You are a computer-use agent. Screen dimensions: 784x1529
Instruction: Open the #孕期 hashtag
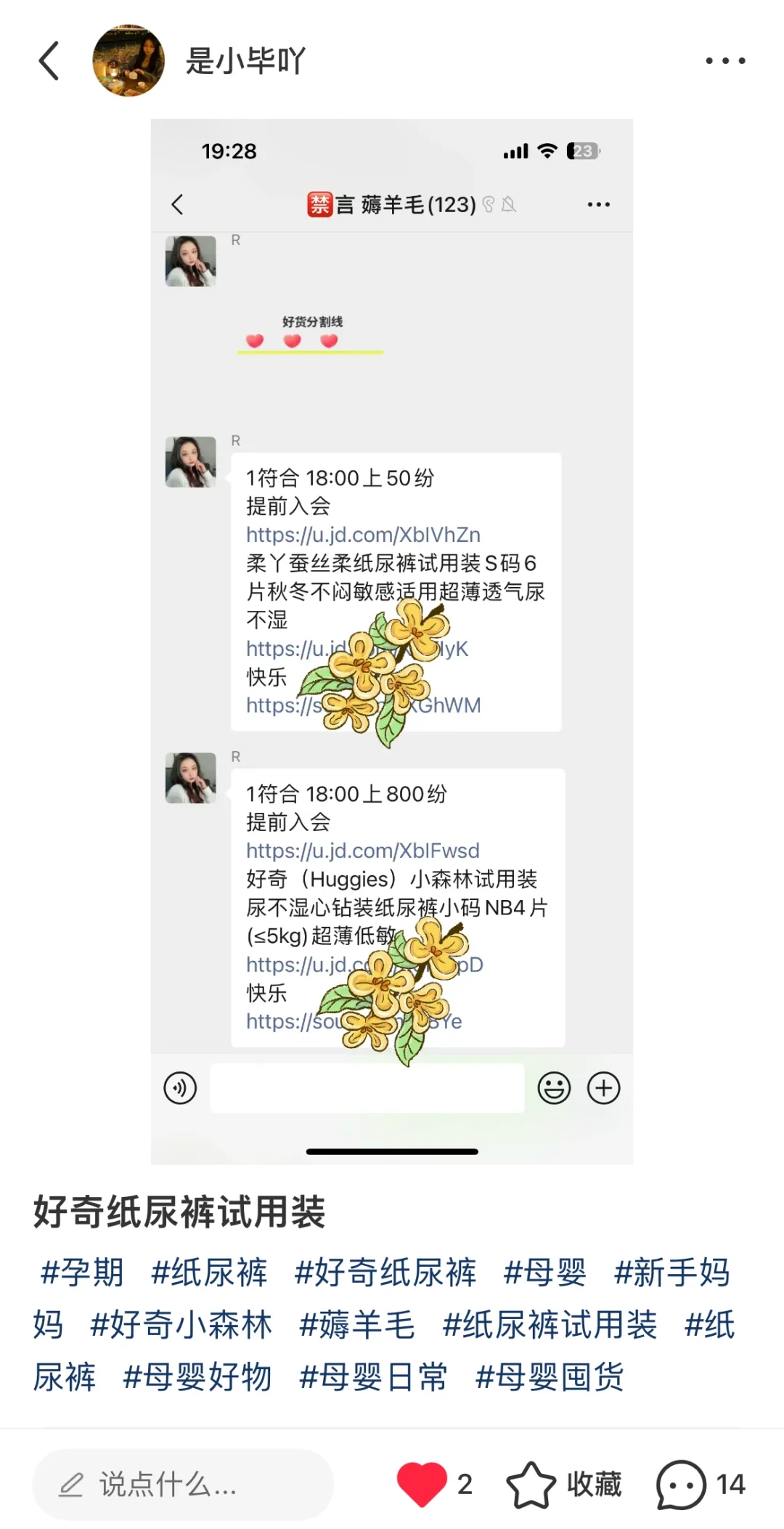coord(82,1273)
